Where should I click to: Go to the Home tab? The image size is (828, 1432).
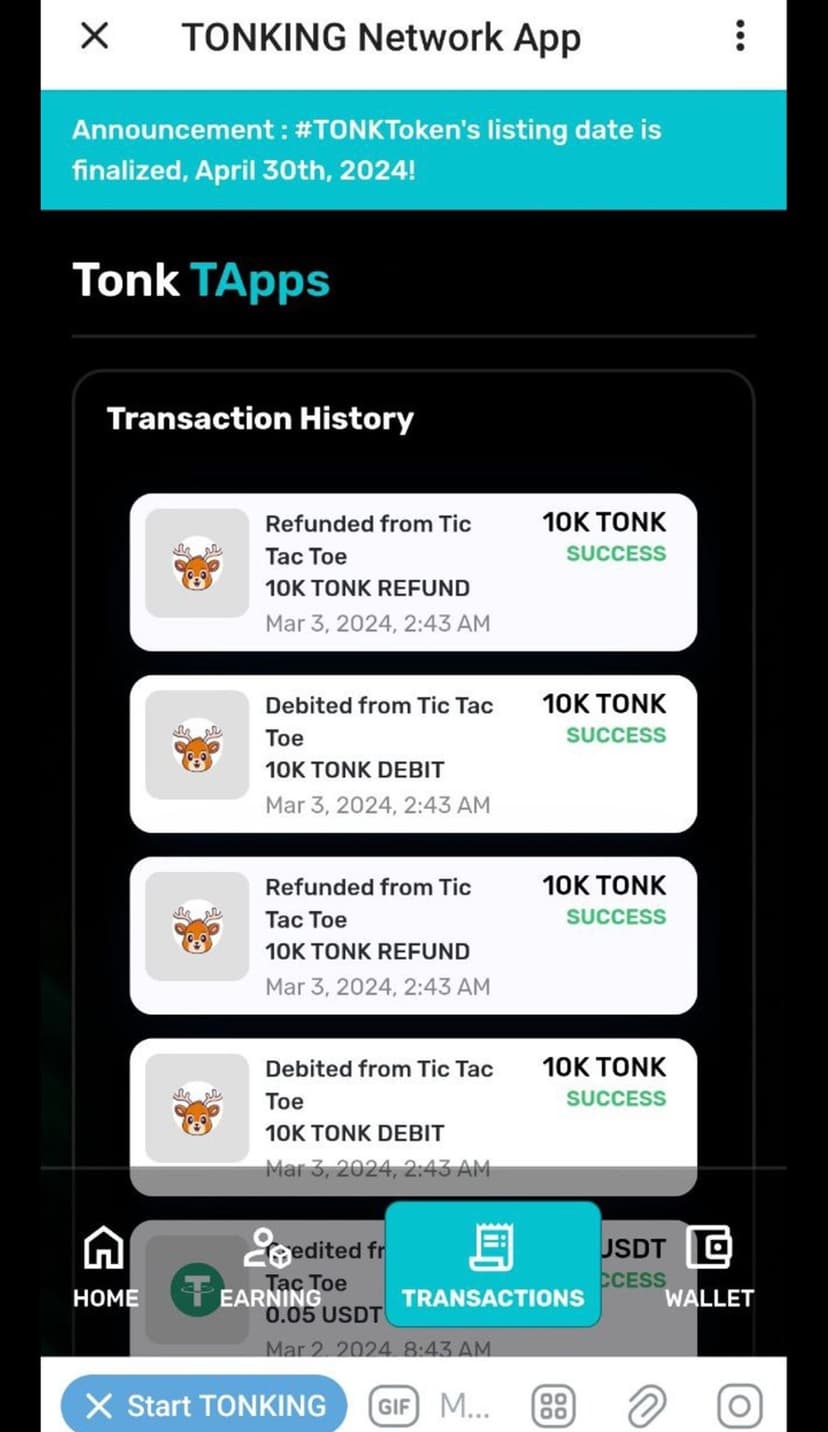click(105, 1268)
